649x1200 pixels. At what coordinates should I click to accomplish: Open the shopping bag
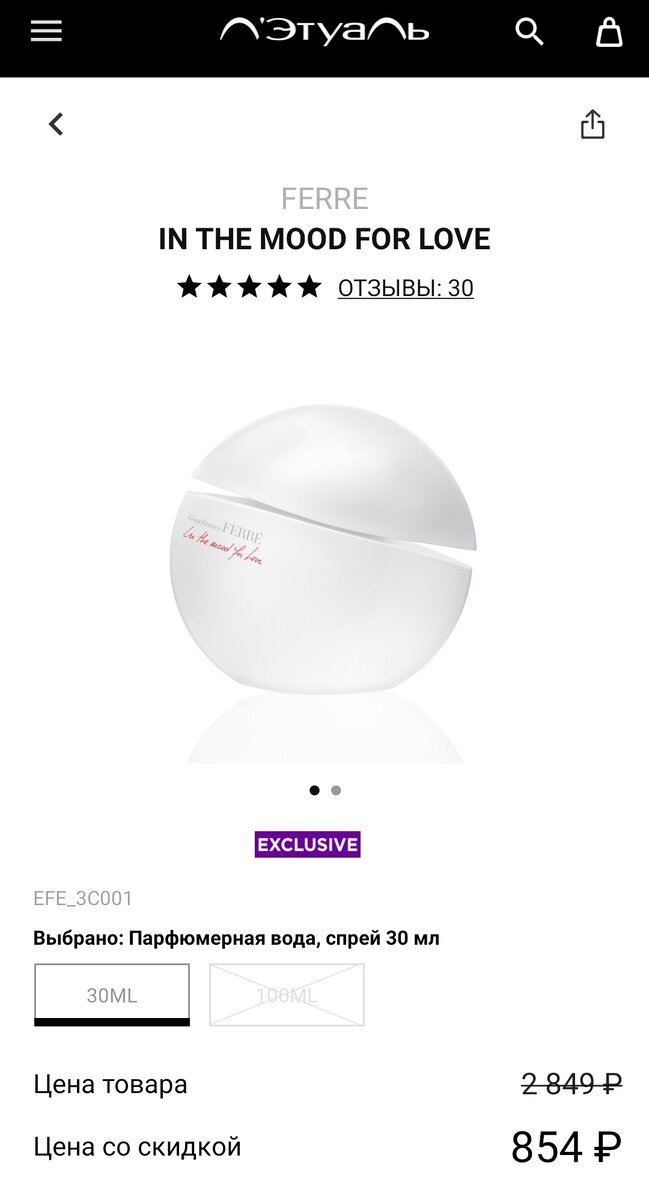[x=609, y=33]
